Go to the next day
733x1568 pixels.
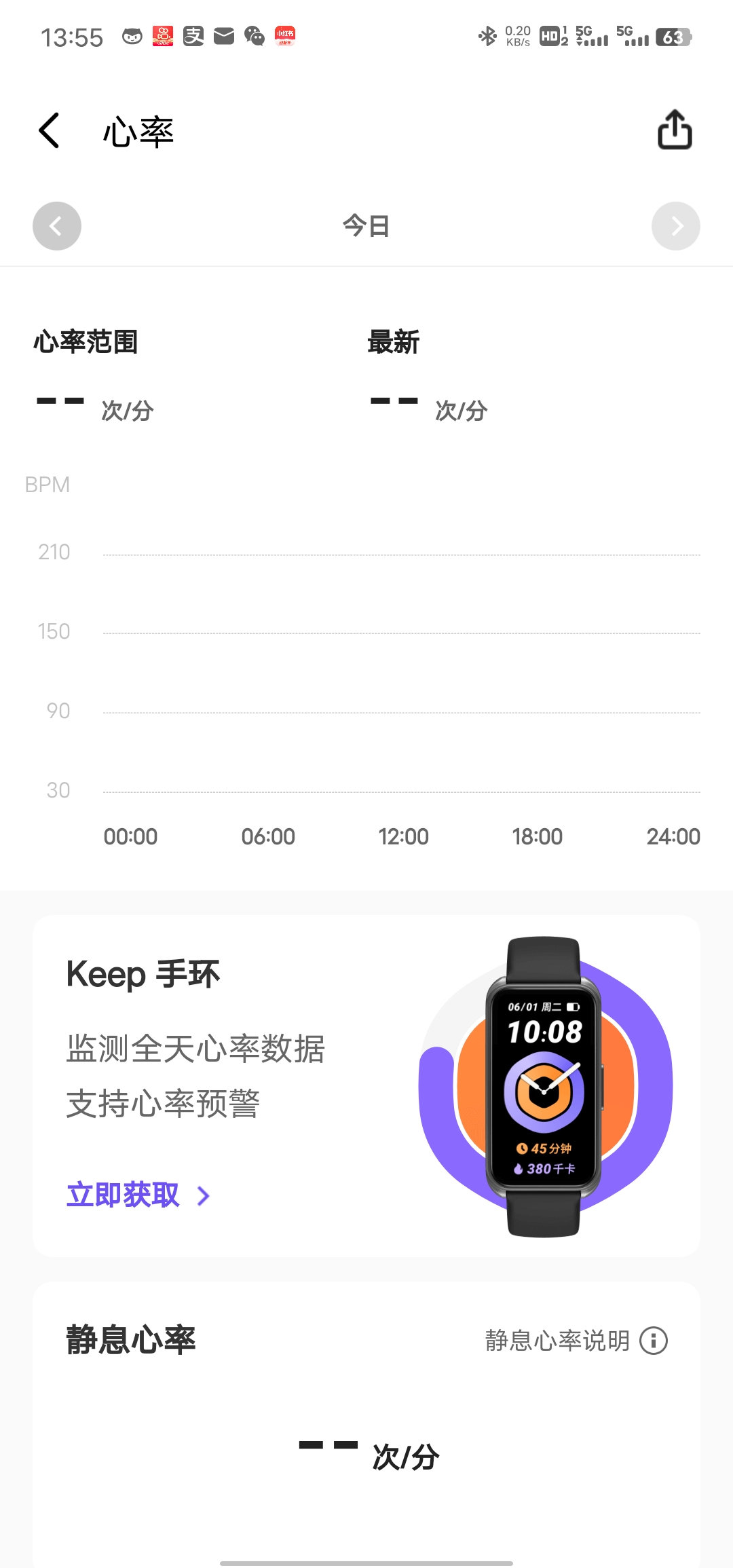[676, 226]
